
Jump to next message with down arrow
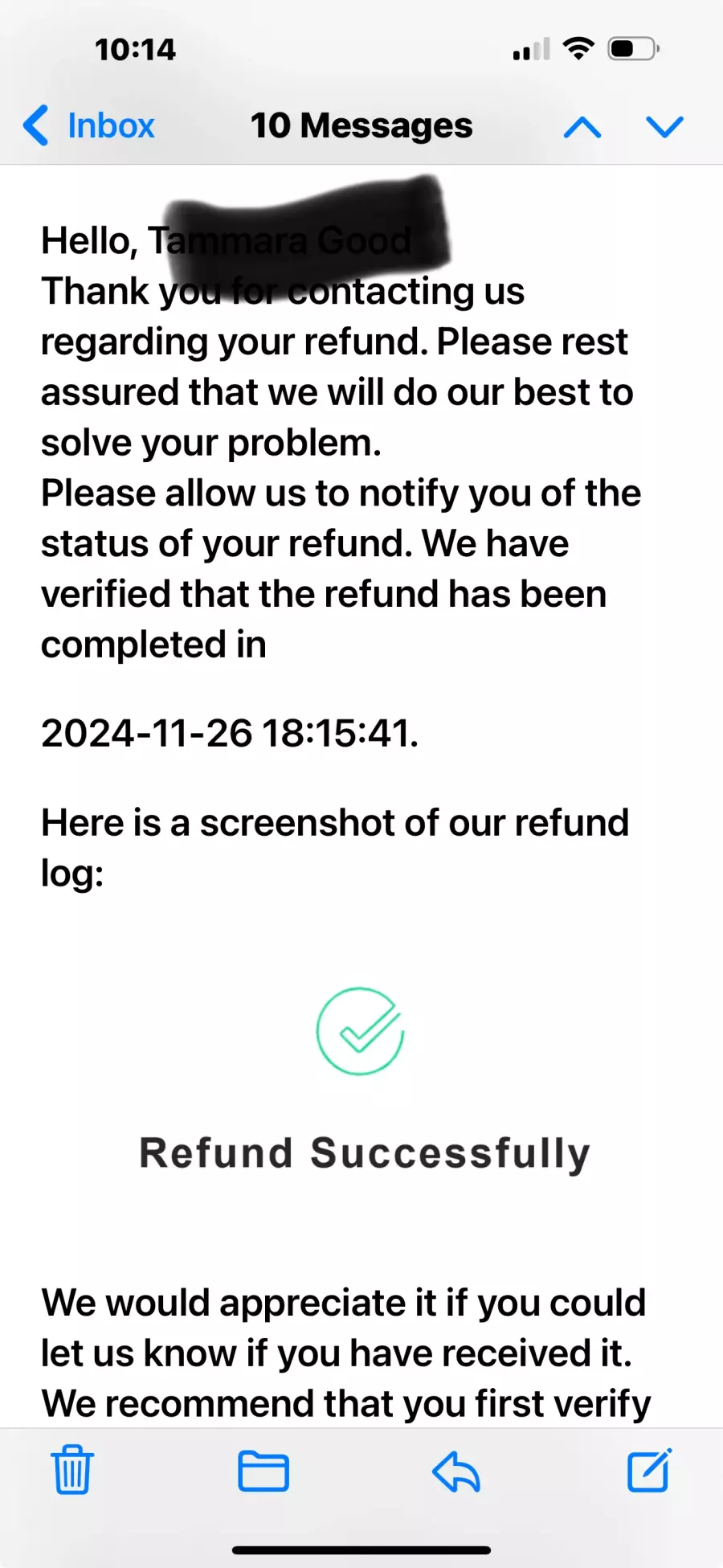pos(664,126)
